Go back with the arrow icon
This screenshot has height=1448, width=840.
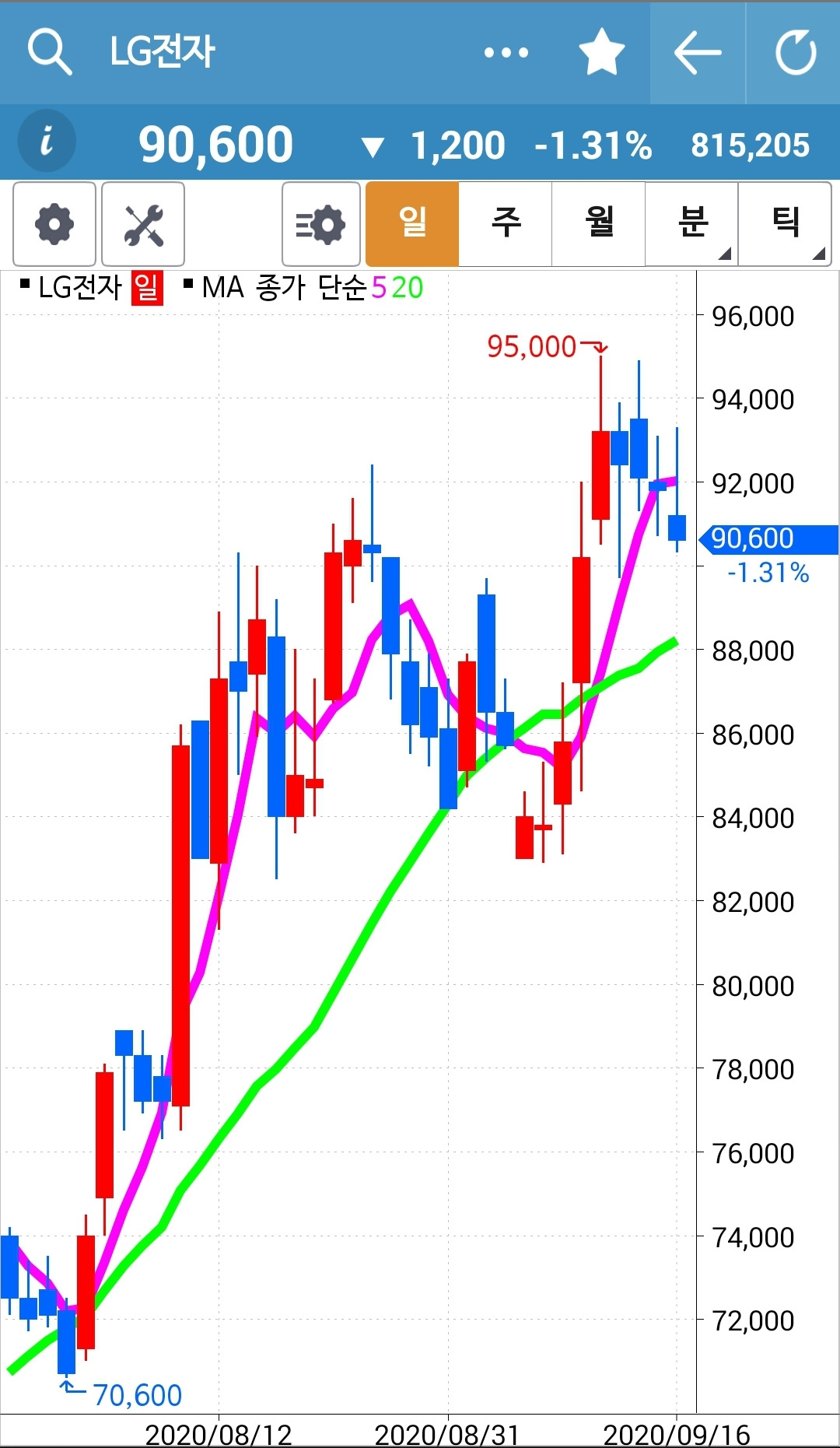698,53
